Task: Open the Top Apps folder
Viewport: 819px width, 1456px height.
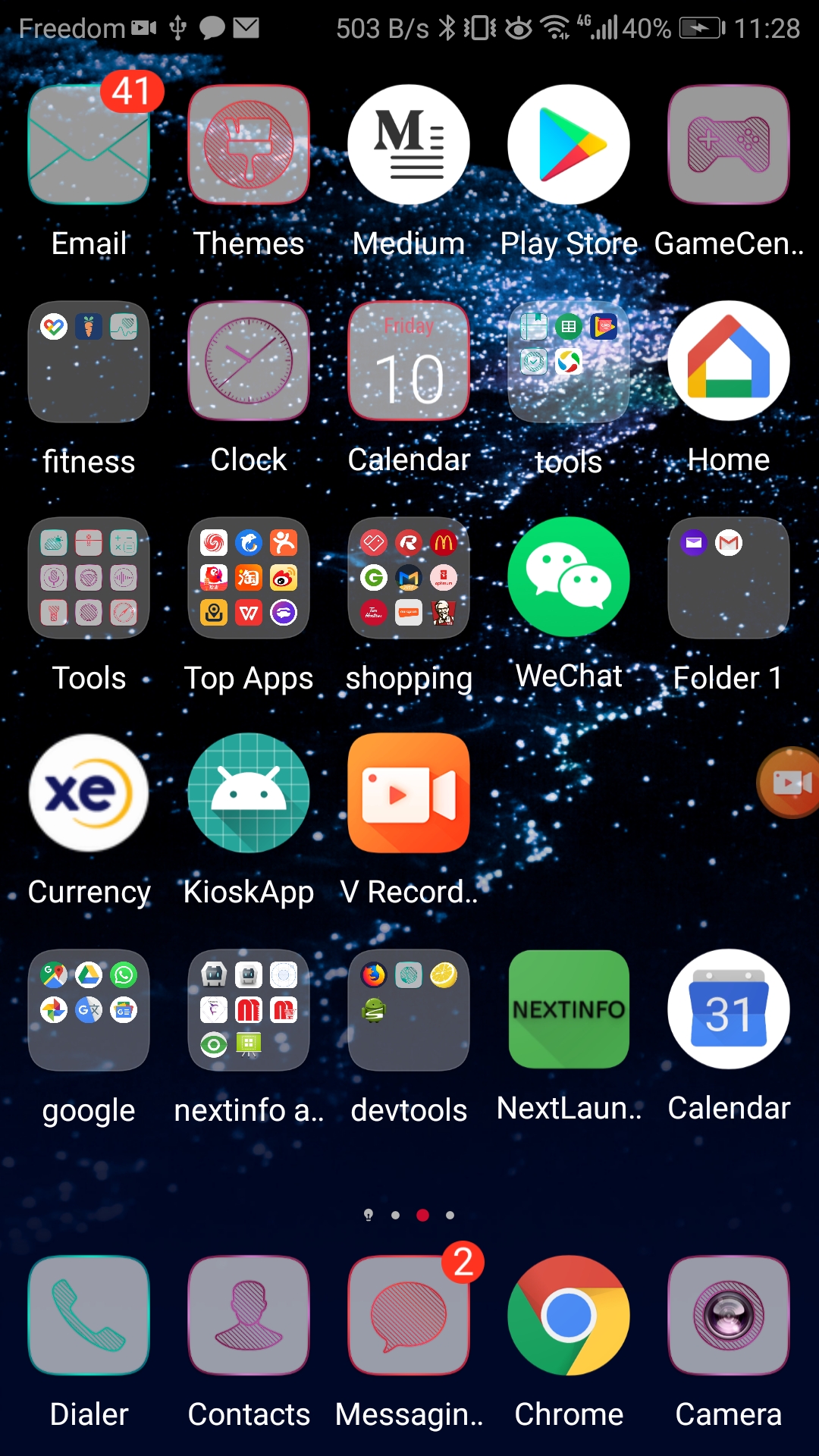Action: point(249,578)
